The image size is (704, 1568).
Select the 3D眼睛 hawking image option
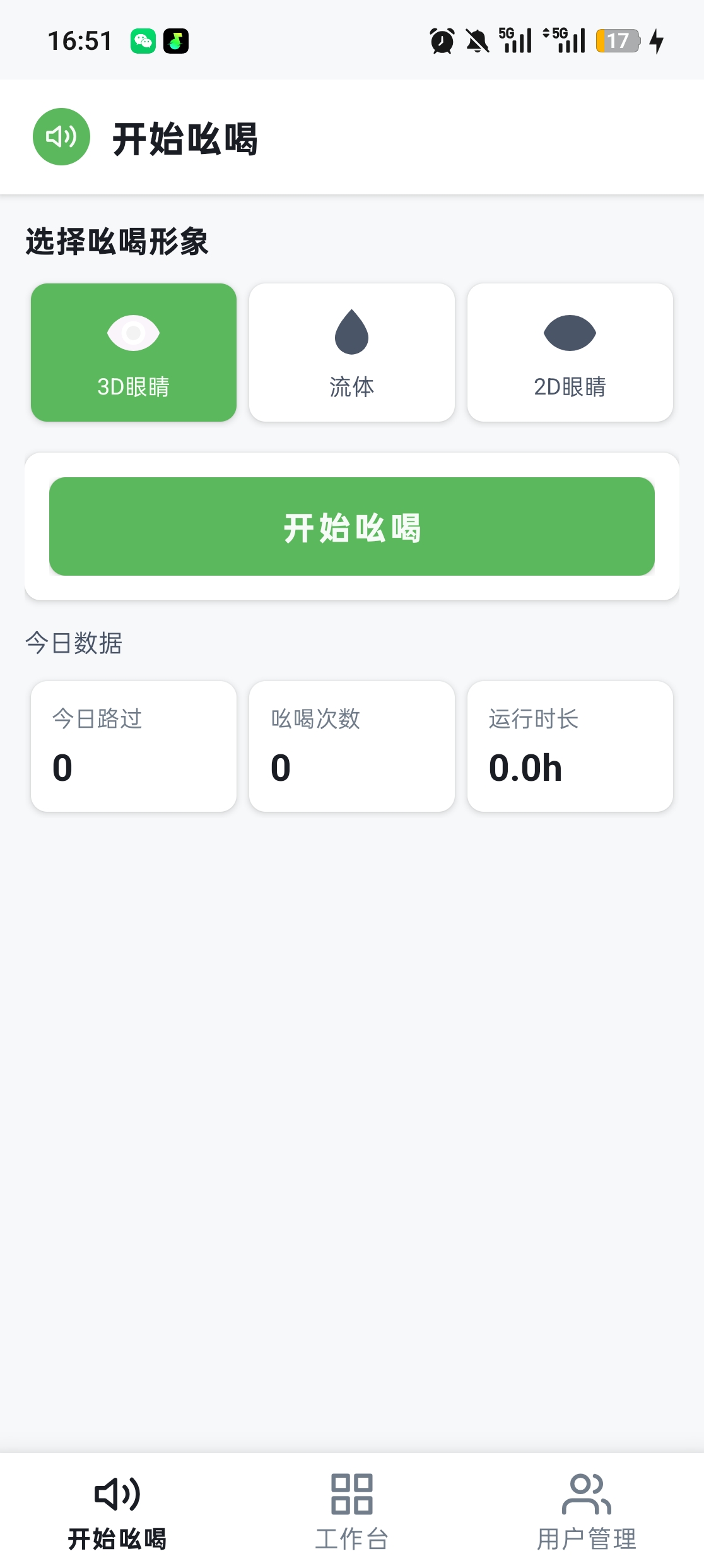click(x=132, y=352)
